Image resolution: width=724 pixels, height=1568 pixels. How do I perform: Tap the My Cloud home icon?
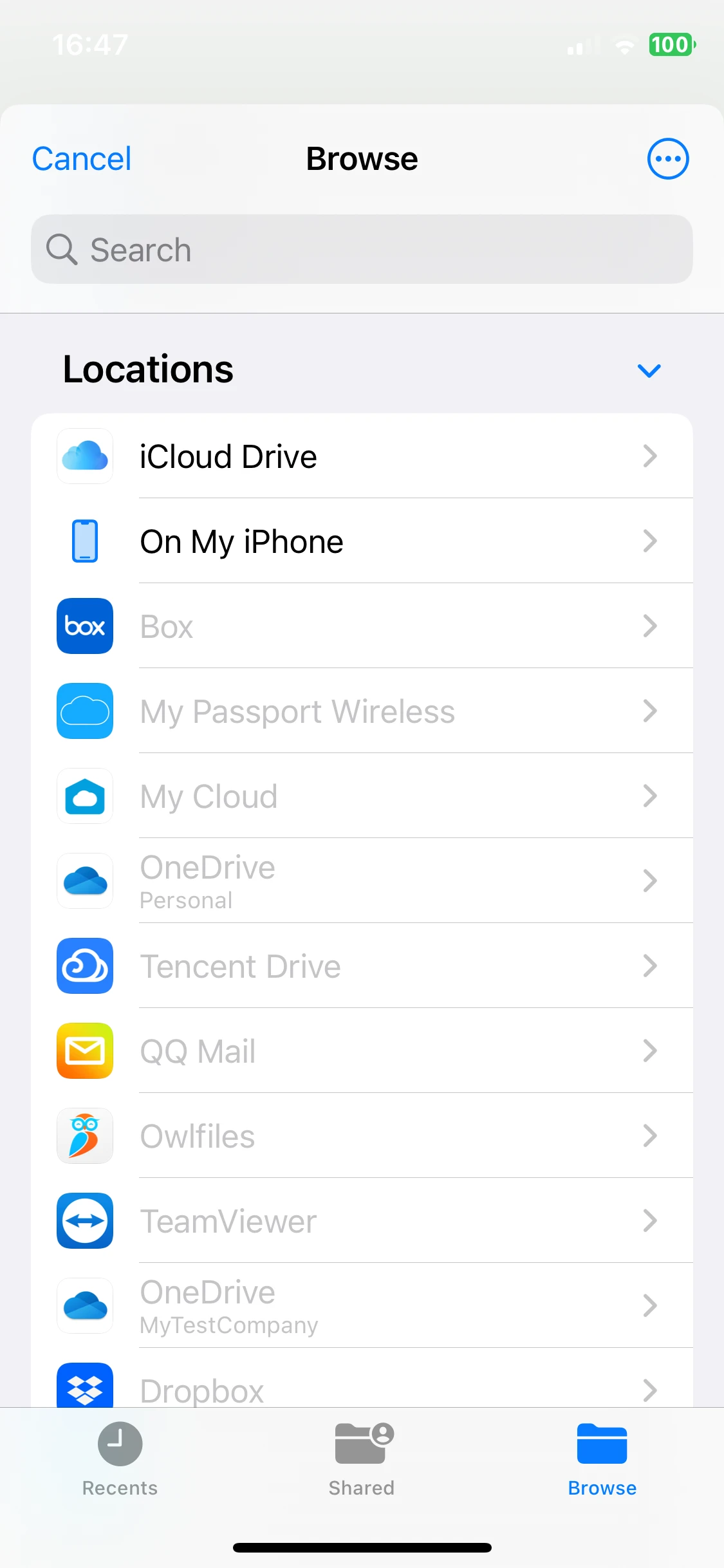tap(84, 796)
